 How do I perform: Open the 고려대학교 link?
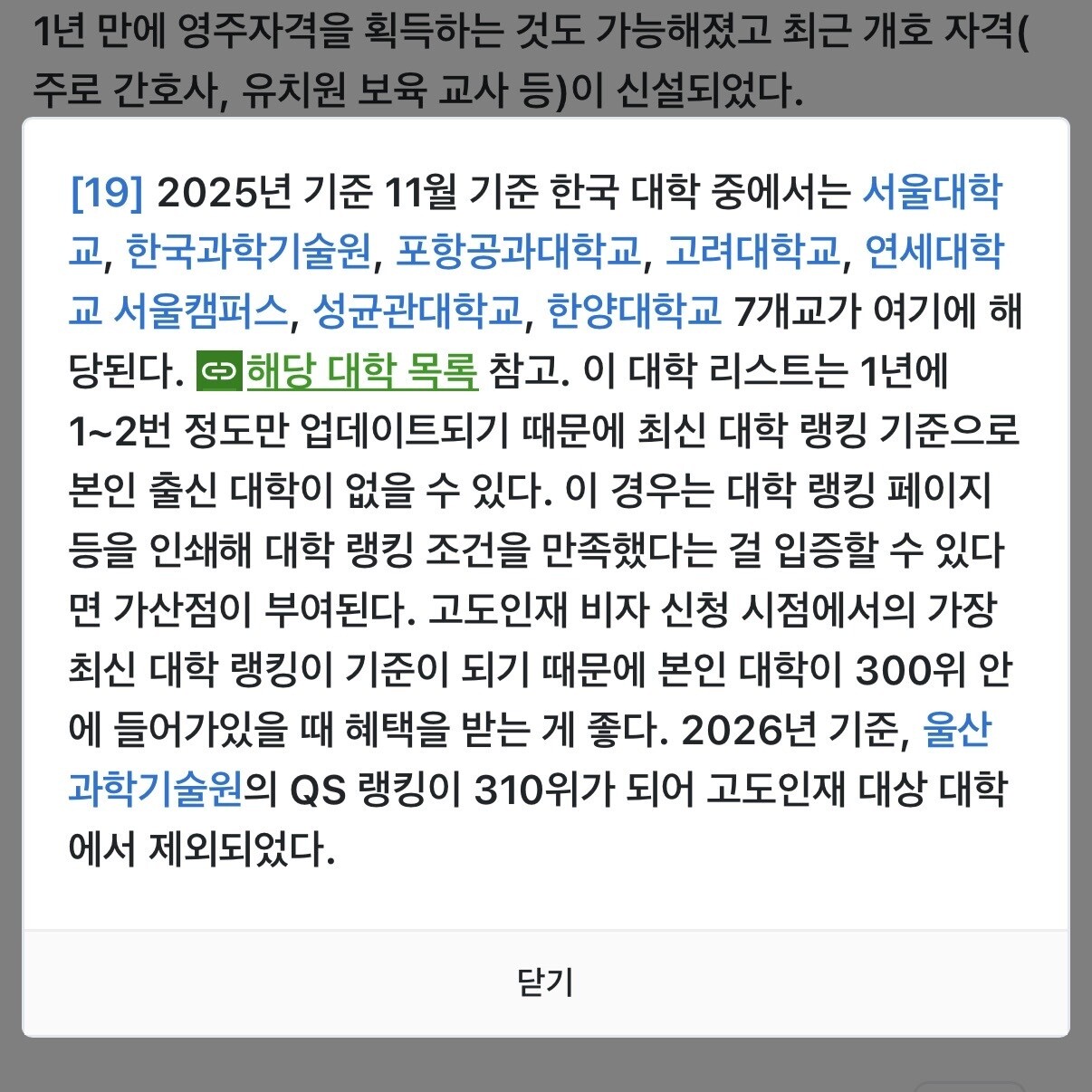coord(754,252)
